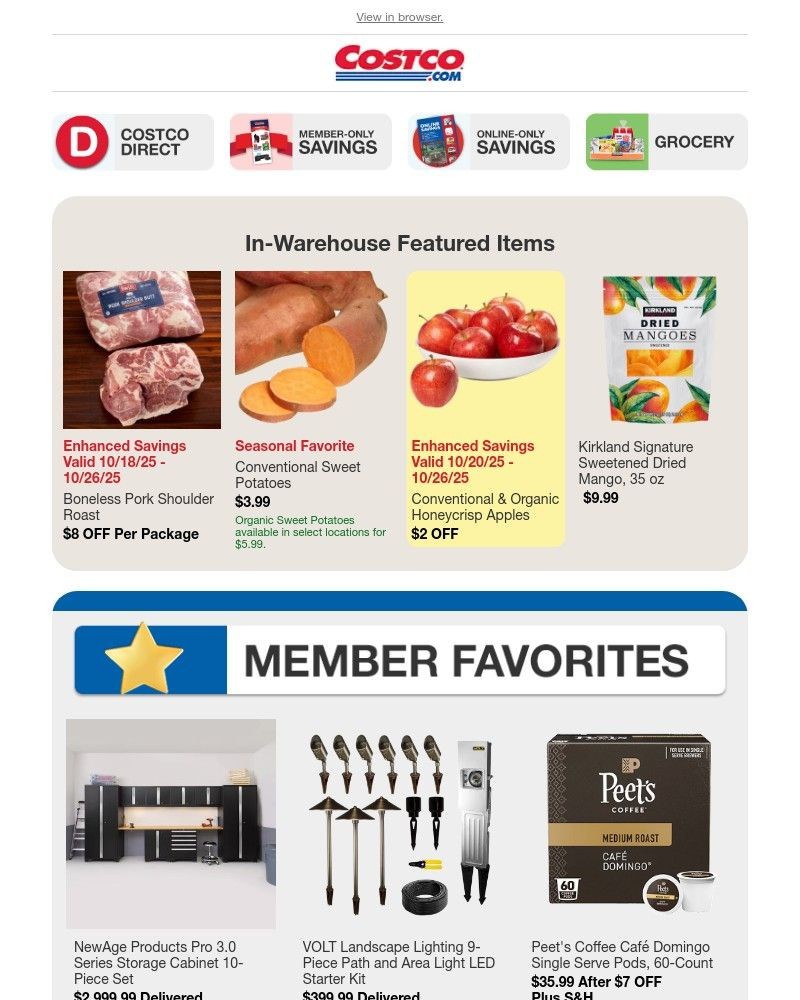Open the Costco Direct category

coord(133,142)
